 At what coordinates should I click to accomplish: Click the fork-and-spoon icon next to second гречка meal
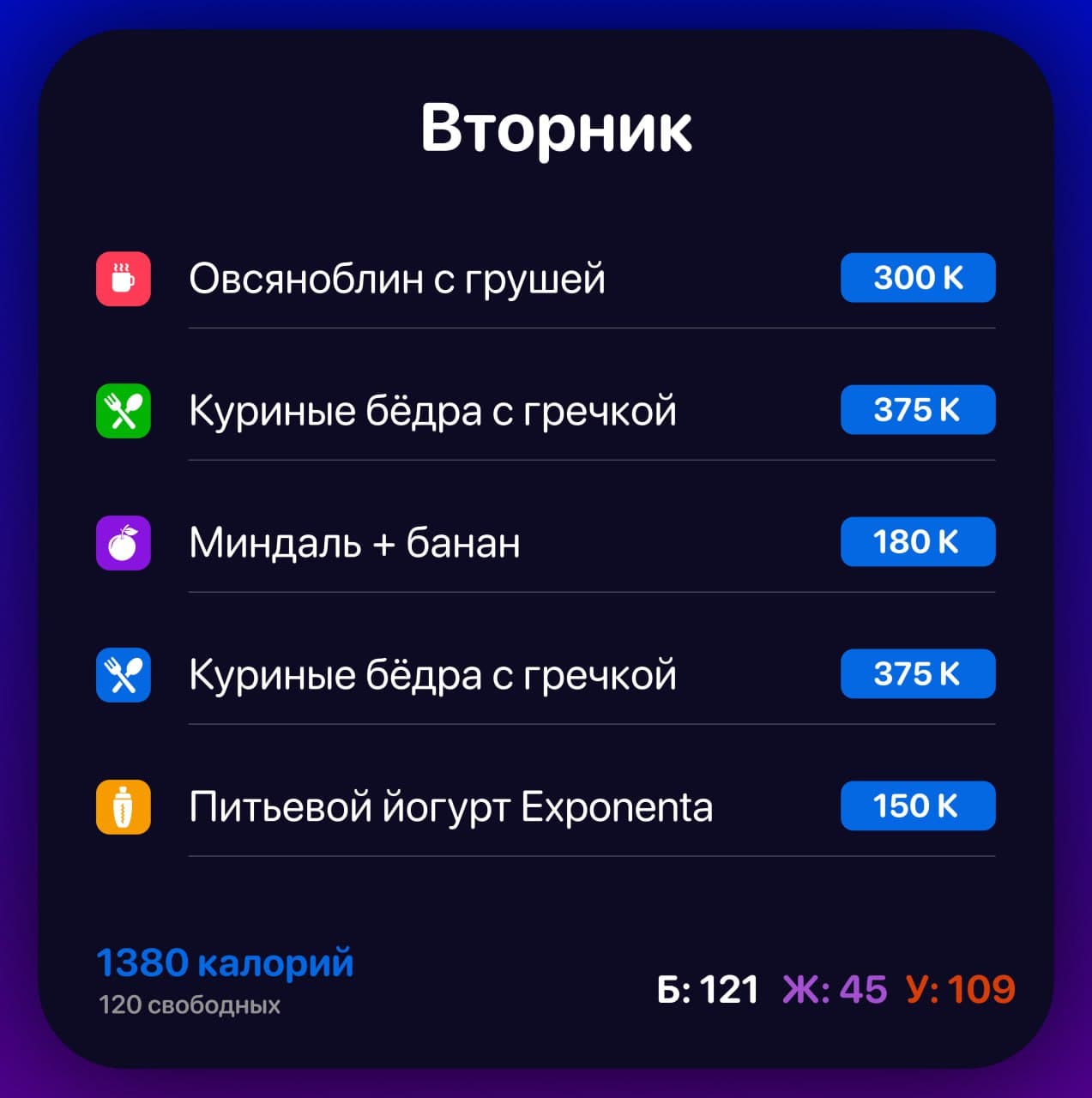pyautogui.click(x=124, y=674)
